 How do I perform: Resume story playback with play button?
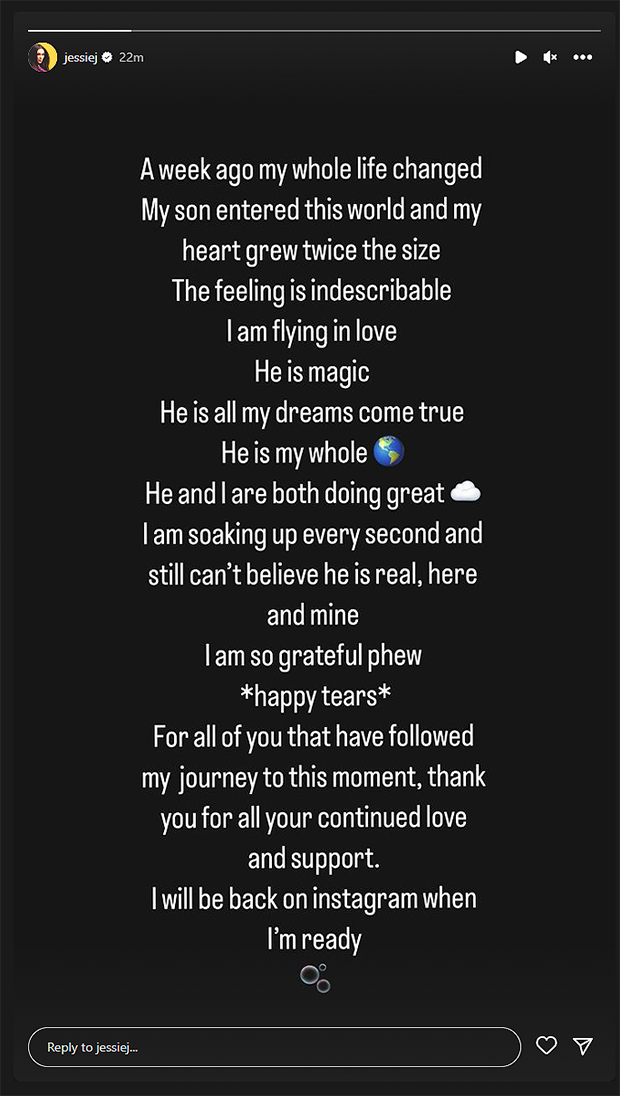[x=521, y=57]
